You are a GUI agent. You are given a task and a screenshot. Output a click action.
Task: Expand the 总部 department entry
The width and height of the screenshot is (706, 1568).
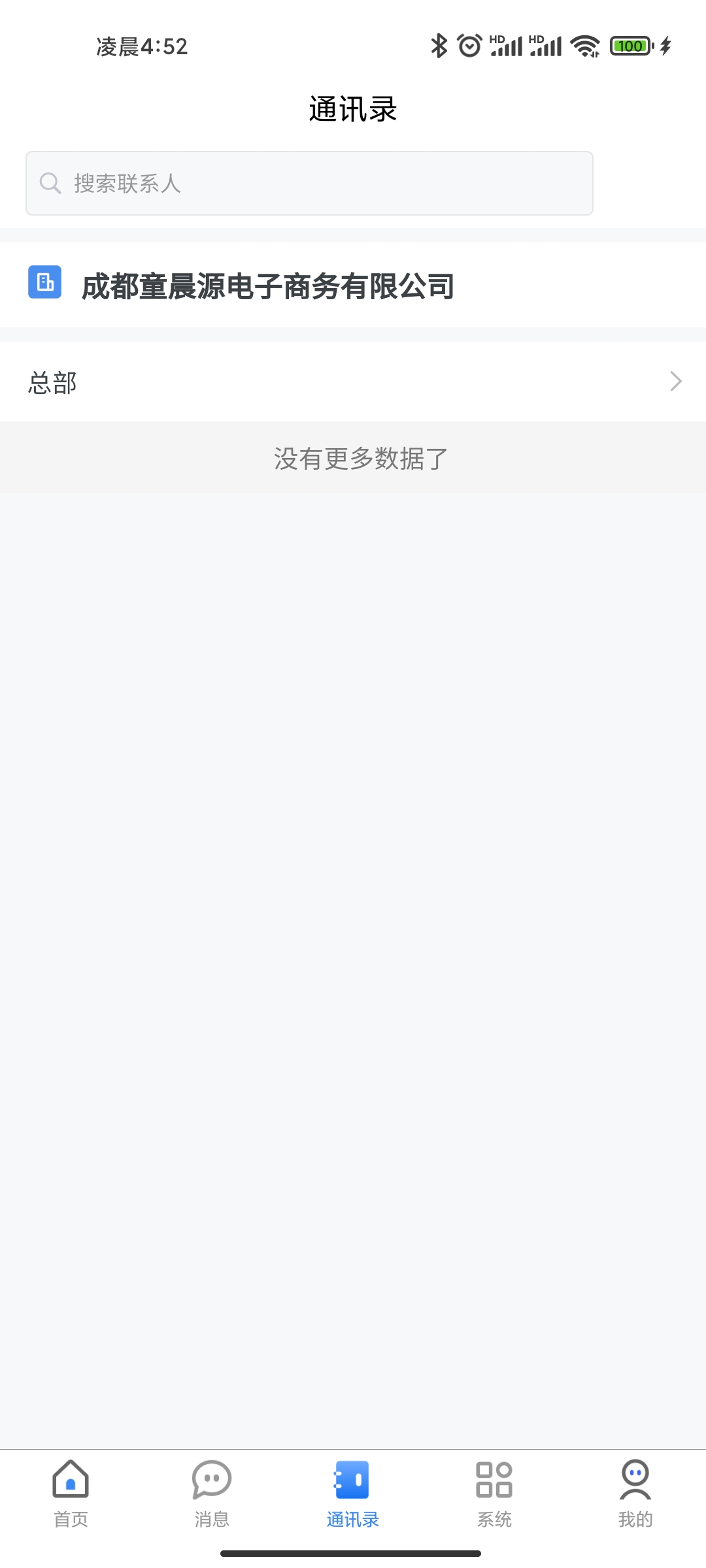point(353,381)
